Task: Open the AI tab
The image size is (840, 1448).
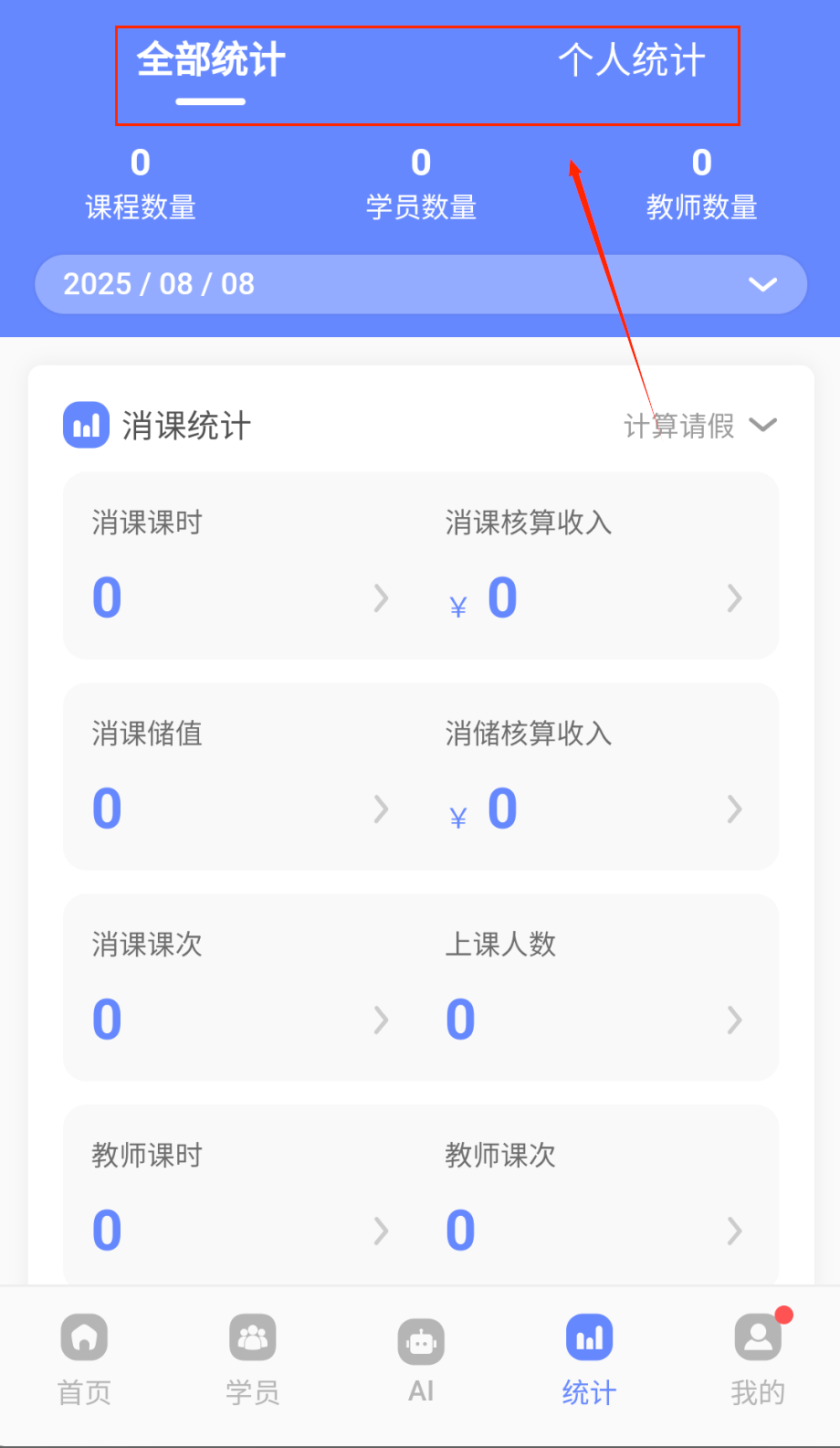Action: click(421, 1359)
